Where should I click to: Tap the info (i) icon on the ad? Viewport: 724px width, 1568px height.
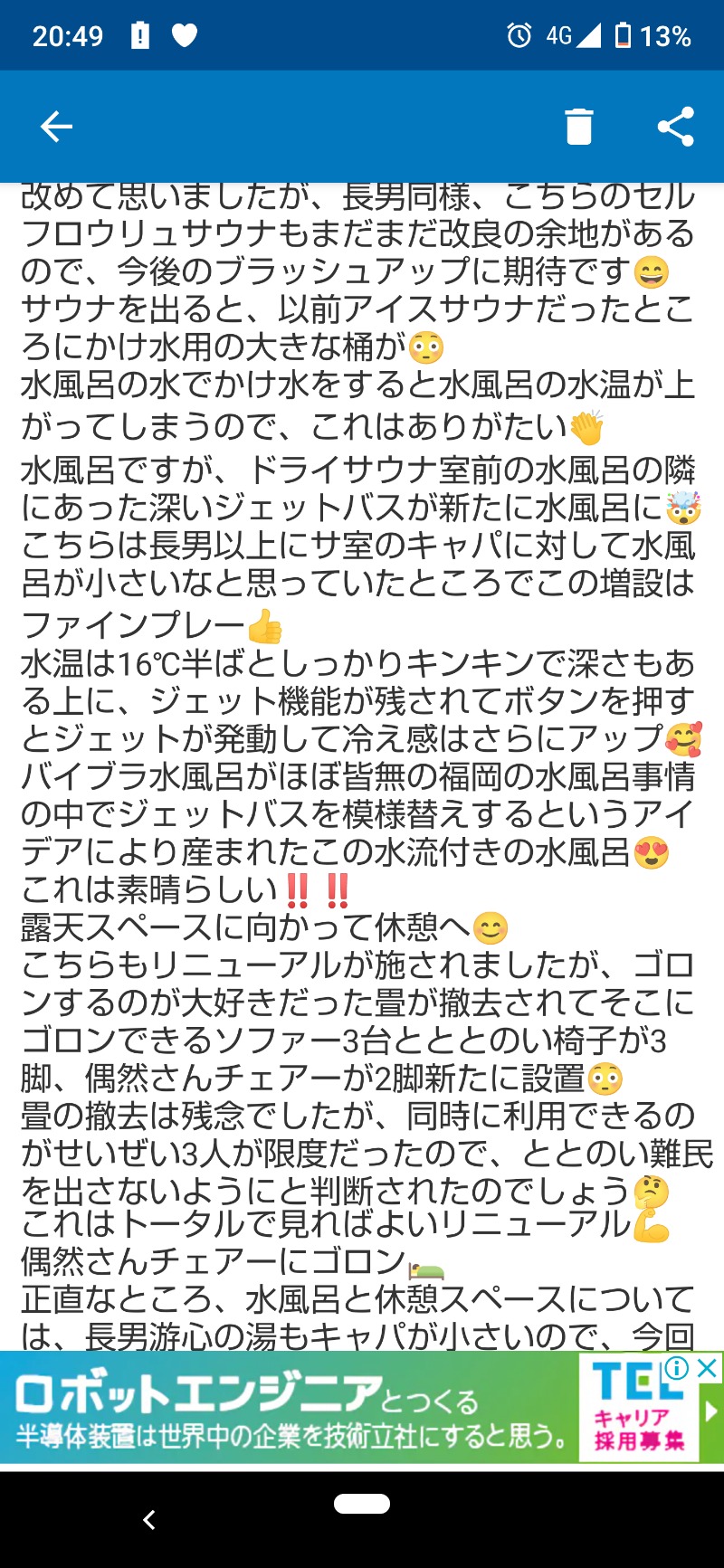pos(677,1369)
